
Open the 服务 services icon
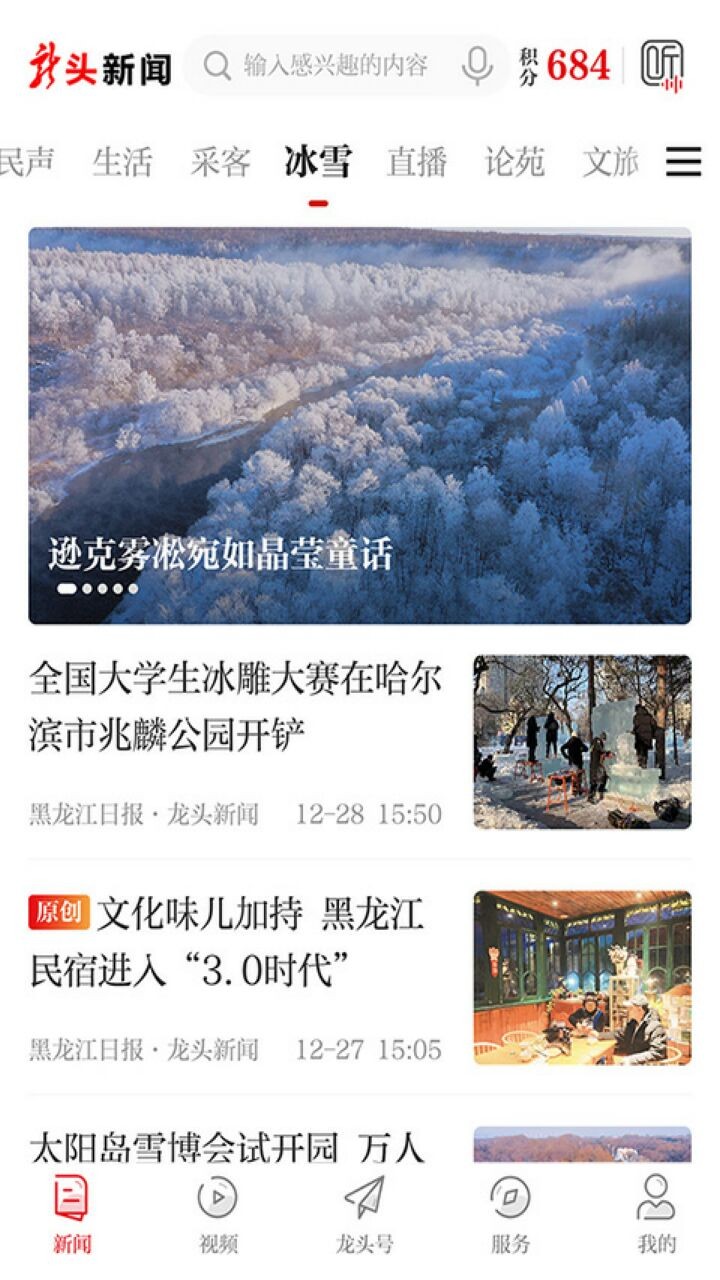508,1197
